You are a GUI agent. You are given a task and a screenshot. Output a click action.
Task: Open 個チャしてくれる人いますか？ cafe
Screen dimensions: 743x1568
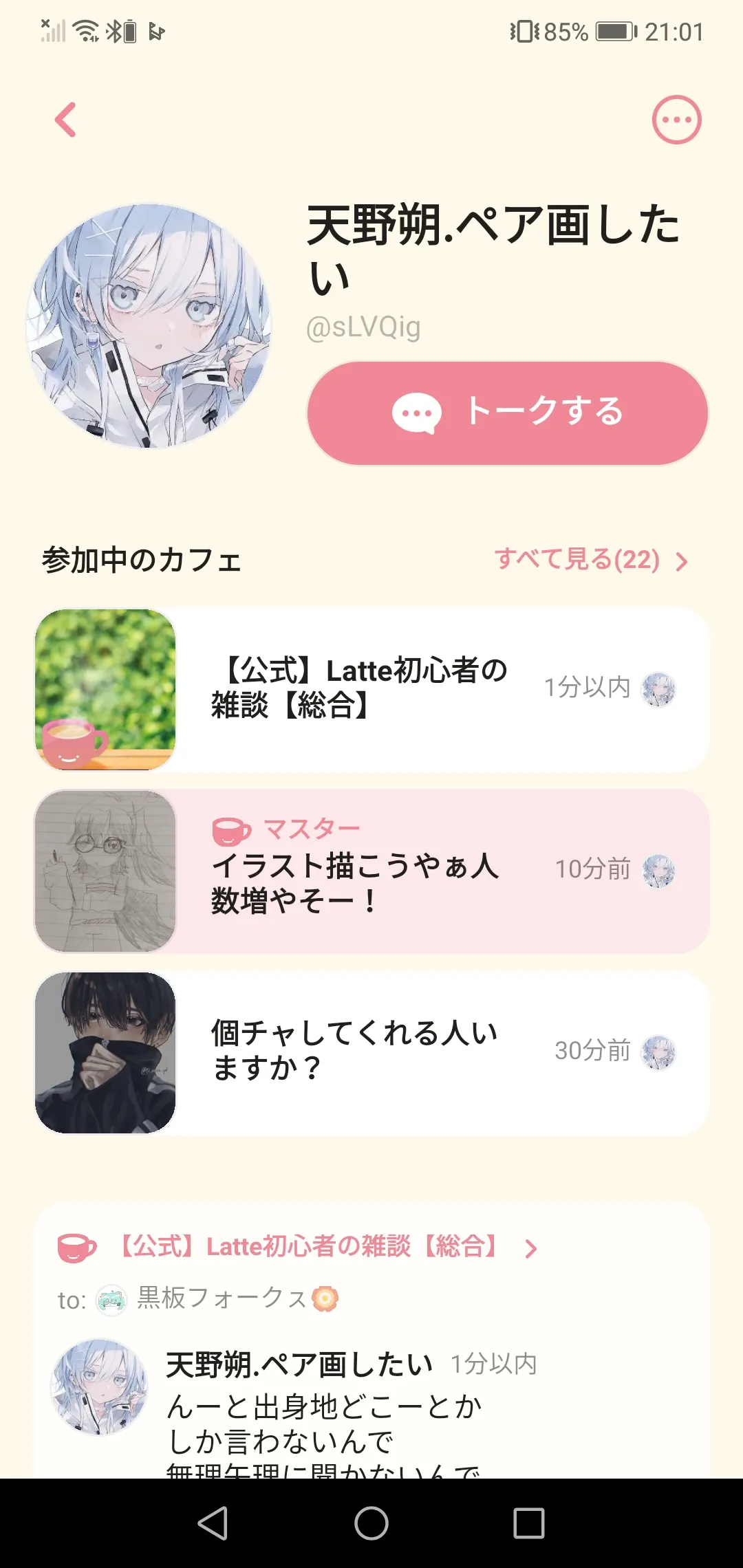point(371,1052)
